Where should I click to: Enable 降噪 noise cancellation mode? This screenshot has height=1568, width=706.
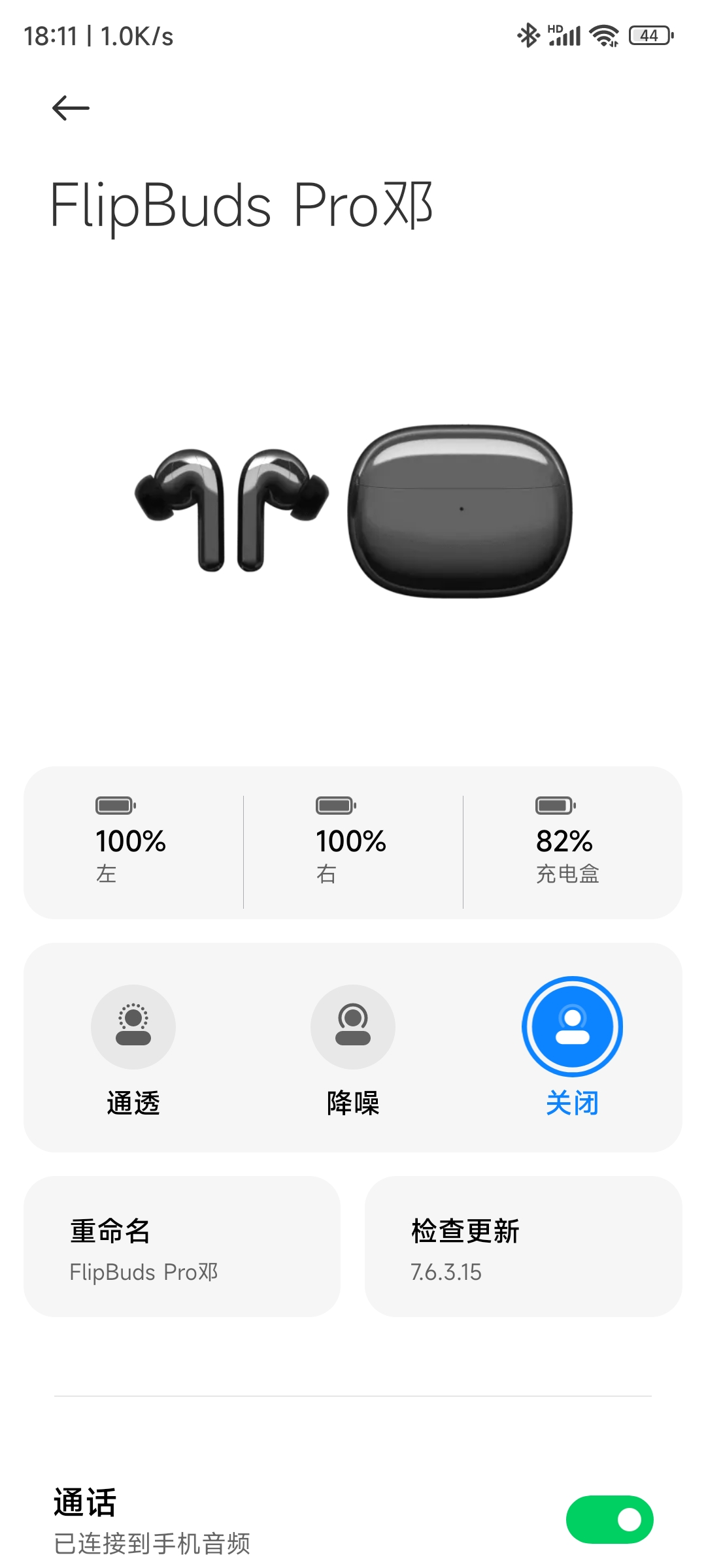tap(353, 1027)
